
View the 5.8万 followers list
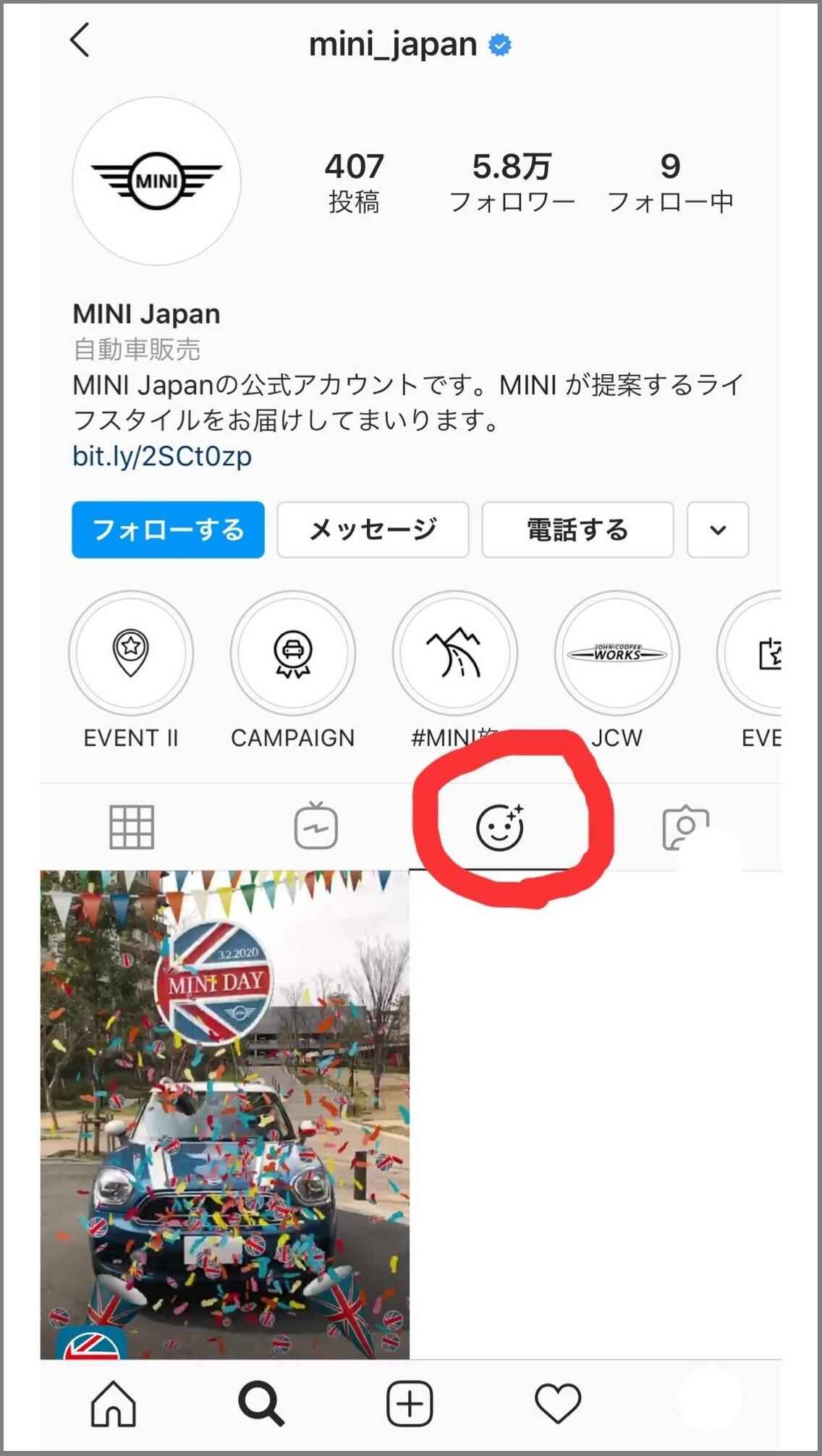[x=512, y=182]
